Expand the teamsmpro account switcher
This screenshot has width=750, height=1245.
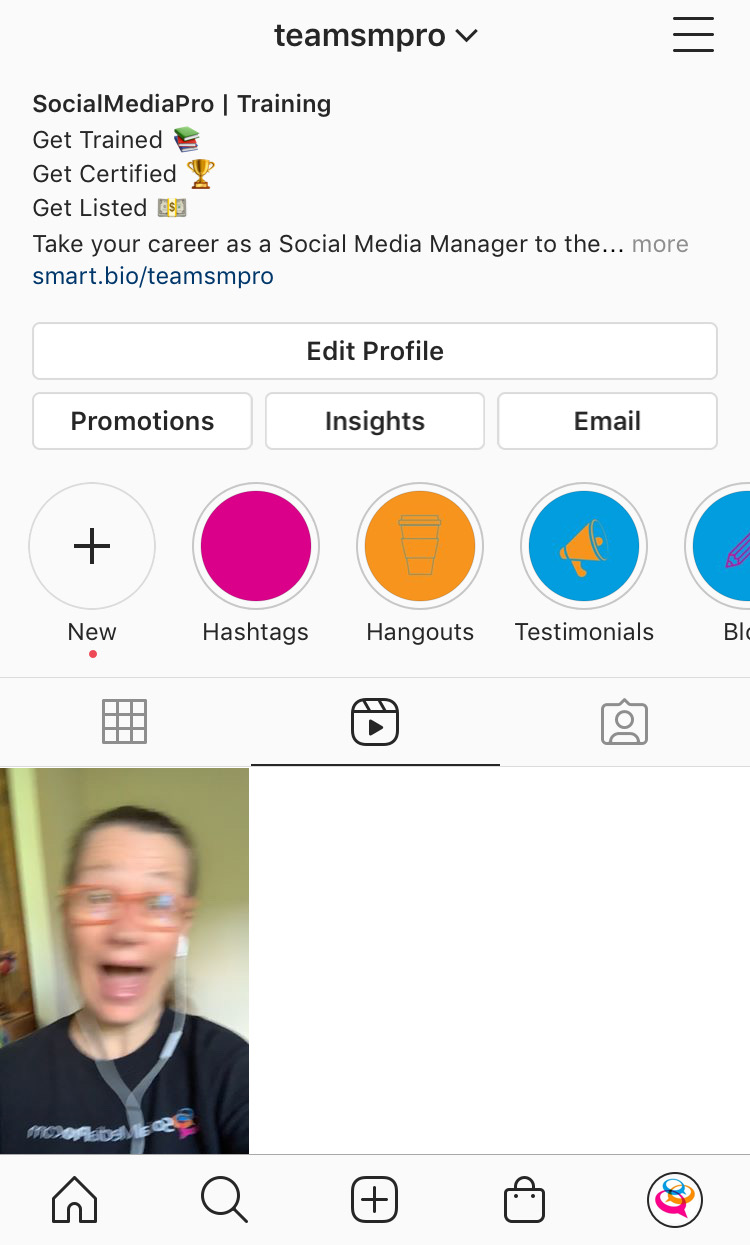[375, 36]
